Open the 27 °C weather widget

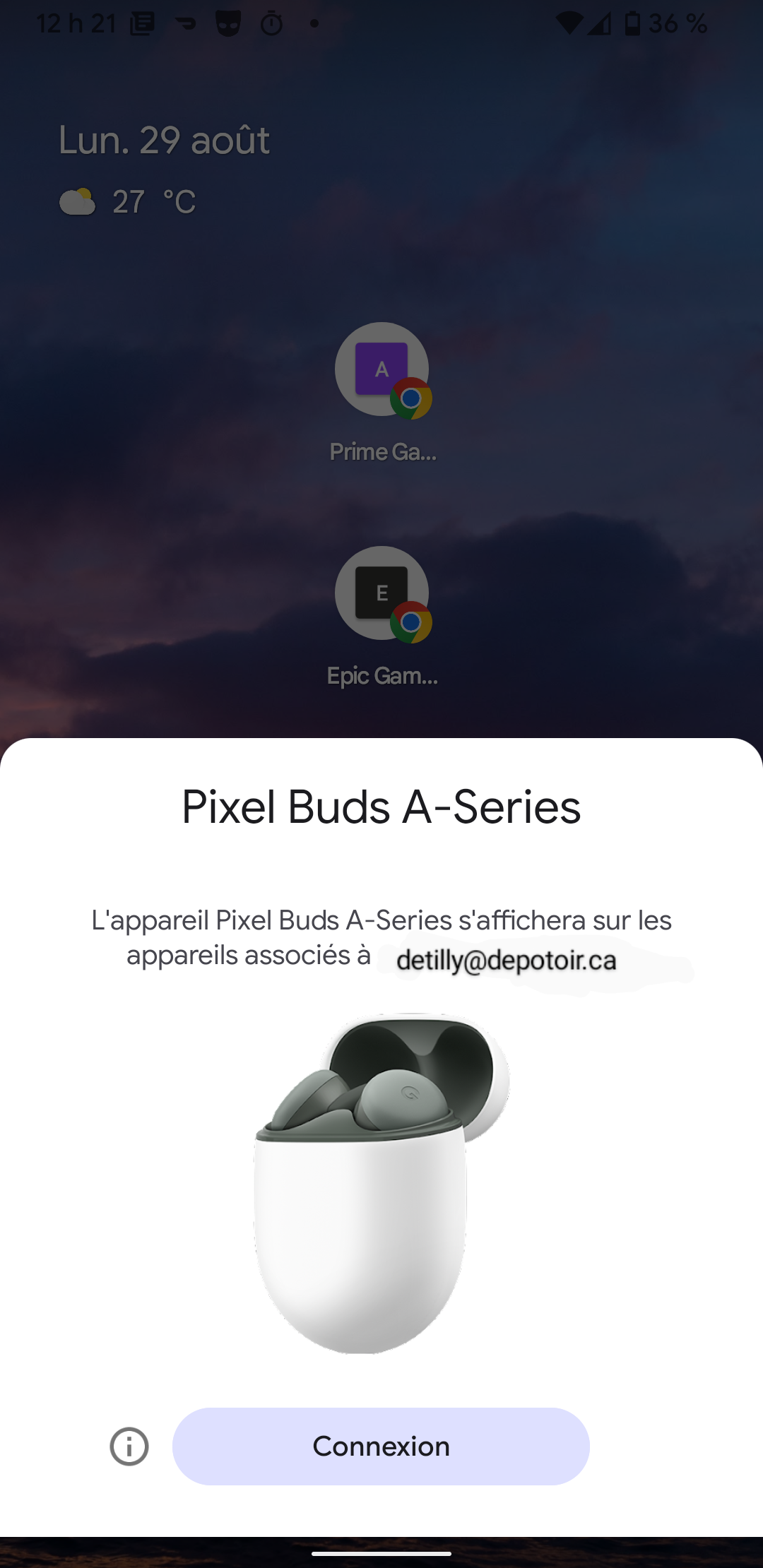(x=128, y=202)
